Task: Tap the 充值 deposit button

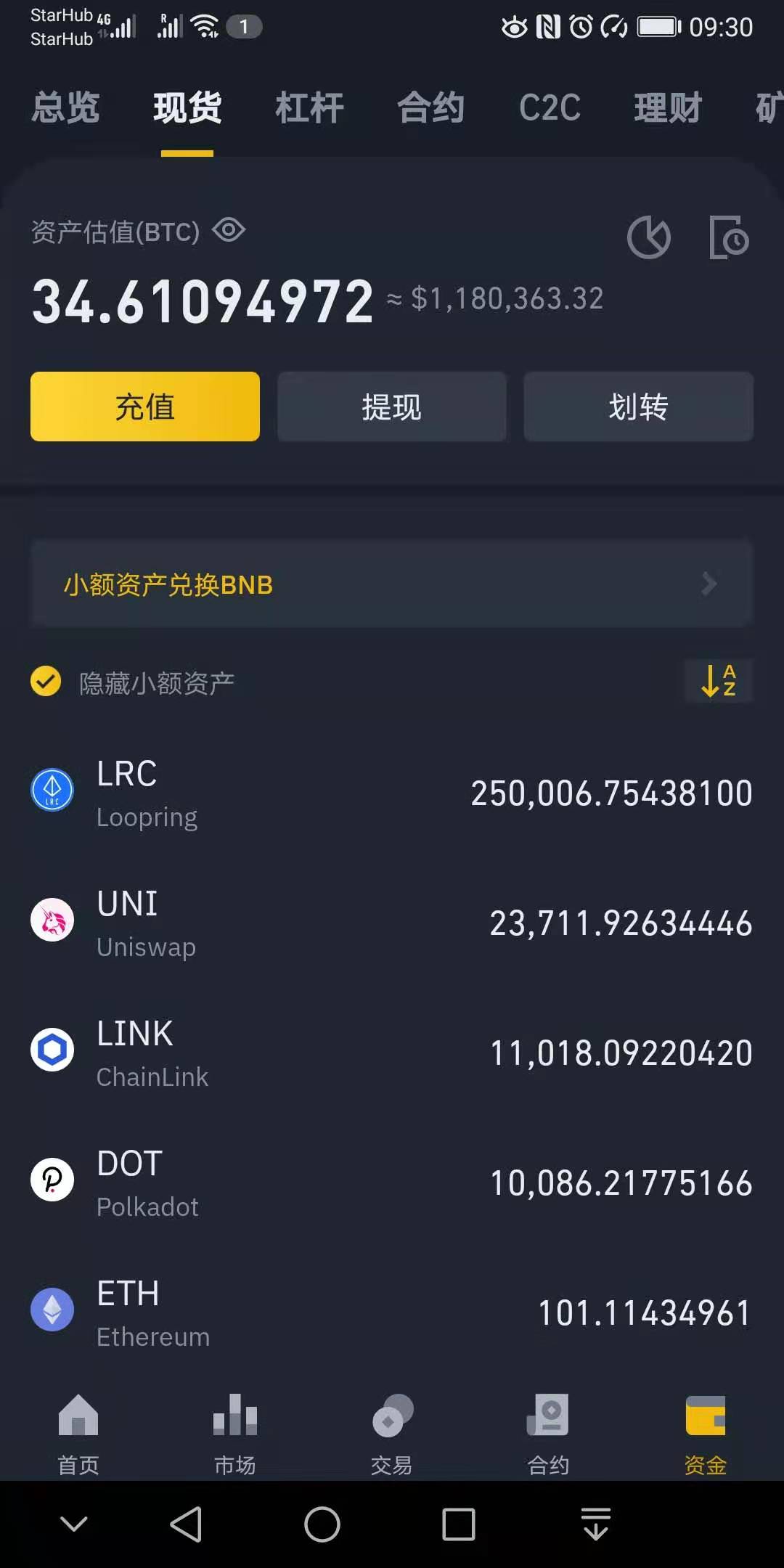Action: click(x=145, y=407)
